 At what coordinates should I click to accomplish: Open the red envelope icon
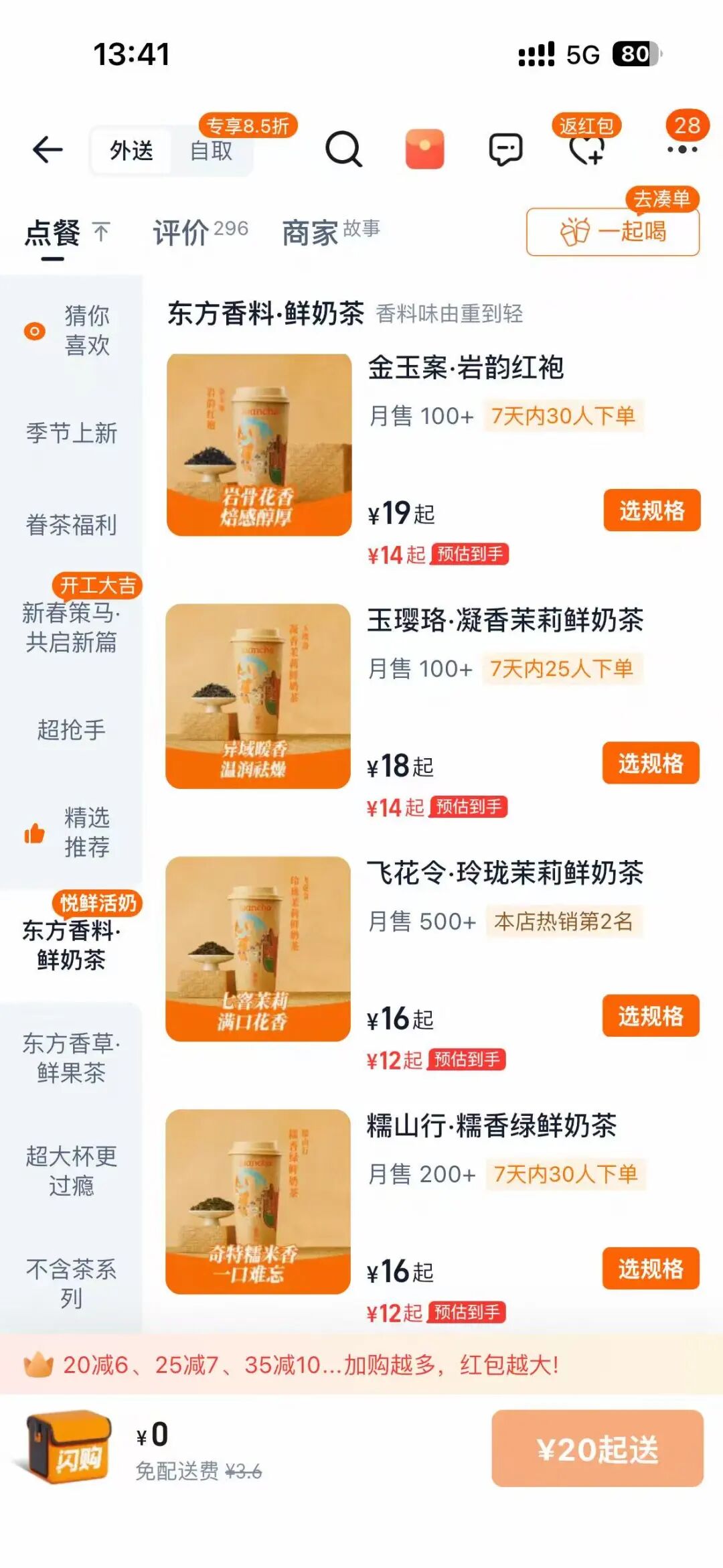[424, 149]
